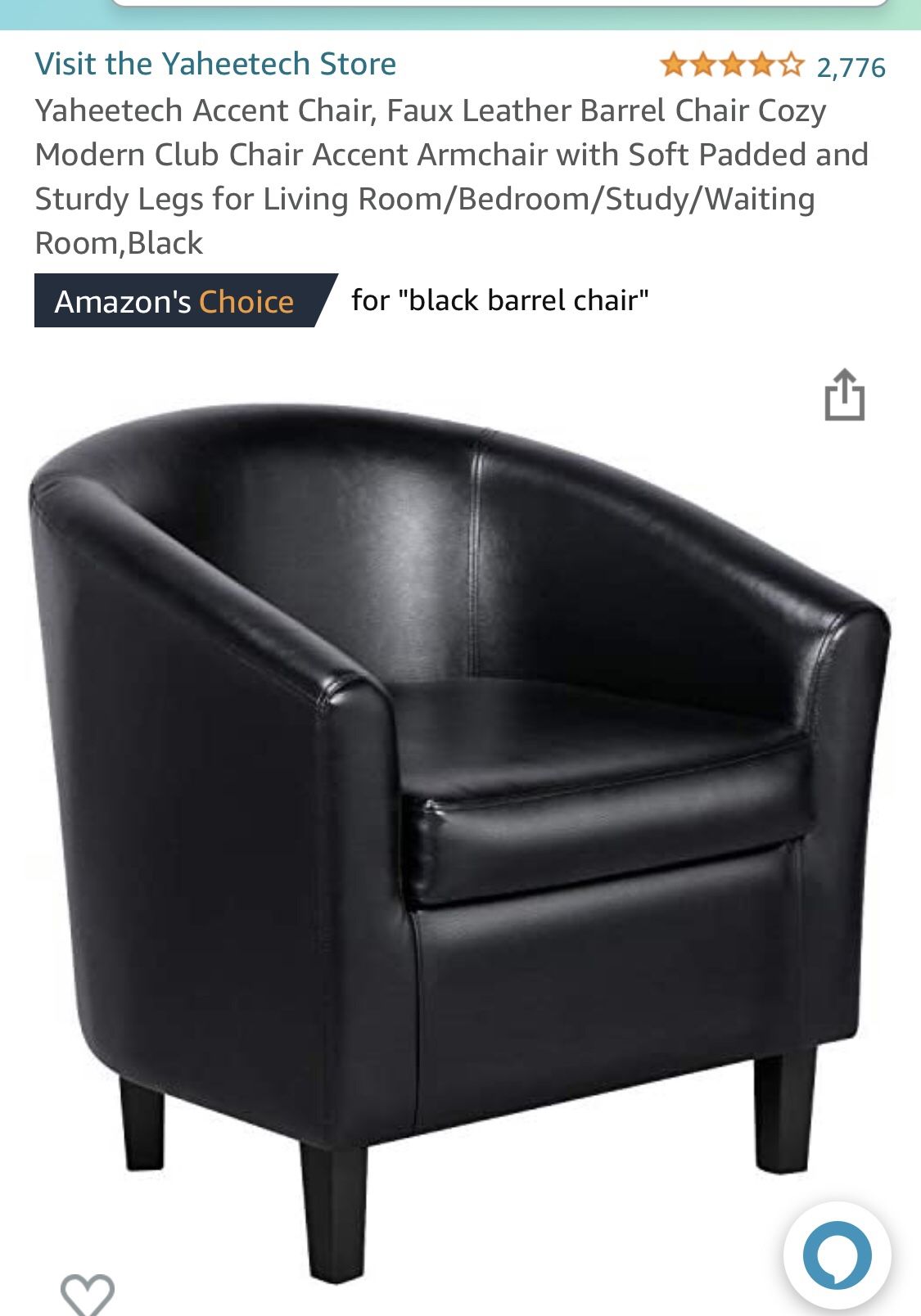Open the Alexa voice assistant button
The height and width of the screenshot is (1316, 921).
click(x=837, y=1255)
